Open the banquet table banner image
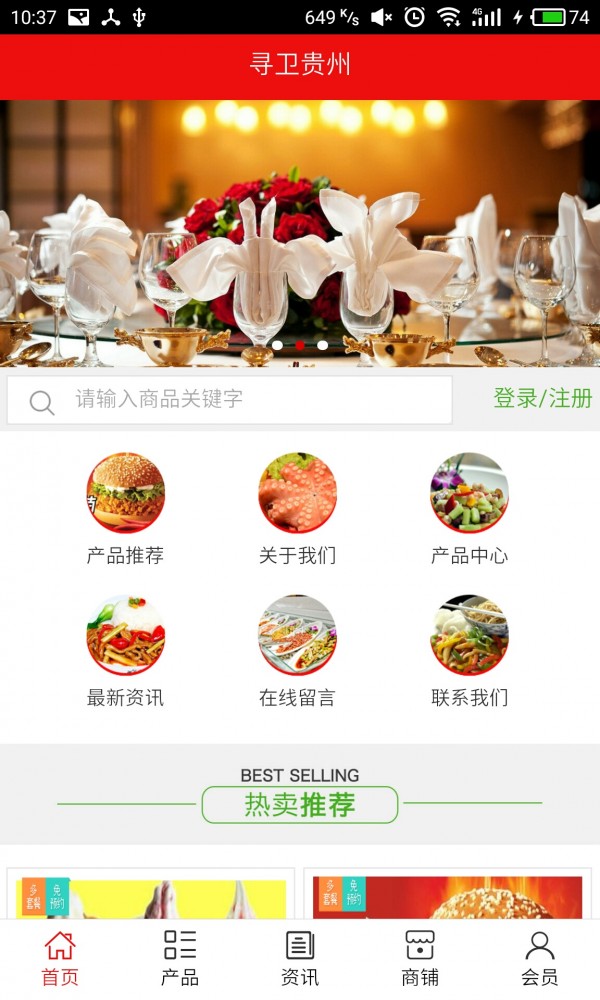 300,232
